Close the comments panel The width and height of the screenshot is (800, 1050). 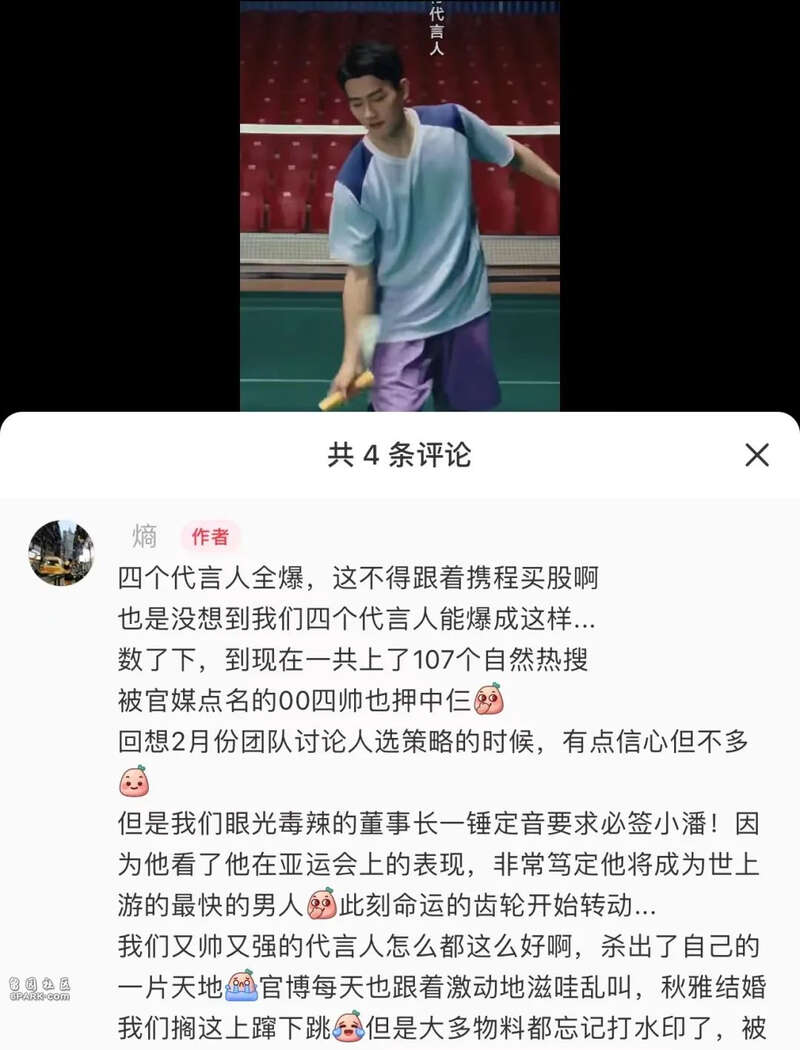pyautogui.click(x=757, y=455)
